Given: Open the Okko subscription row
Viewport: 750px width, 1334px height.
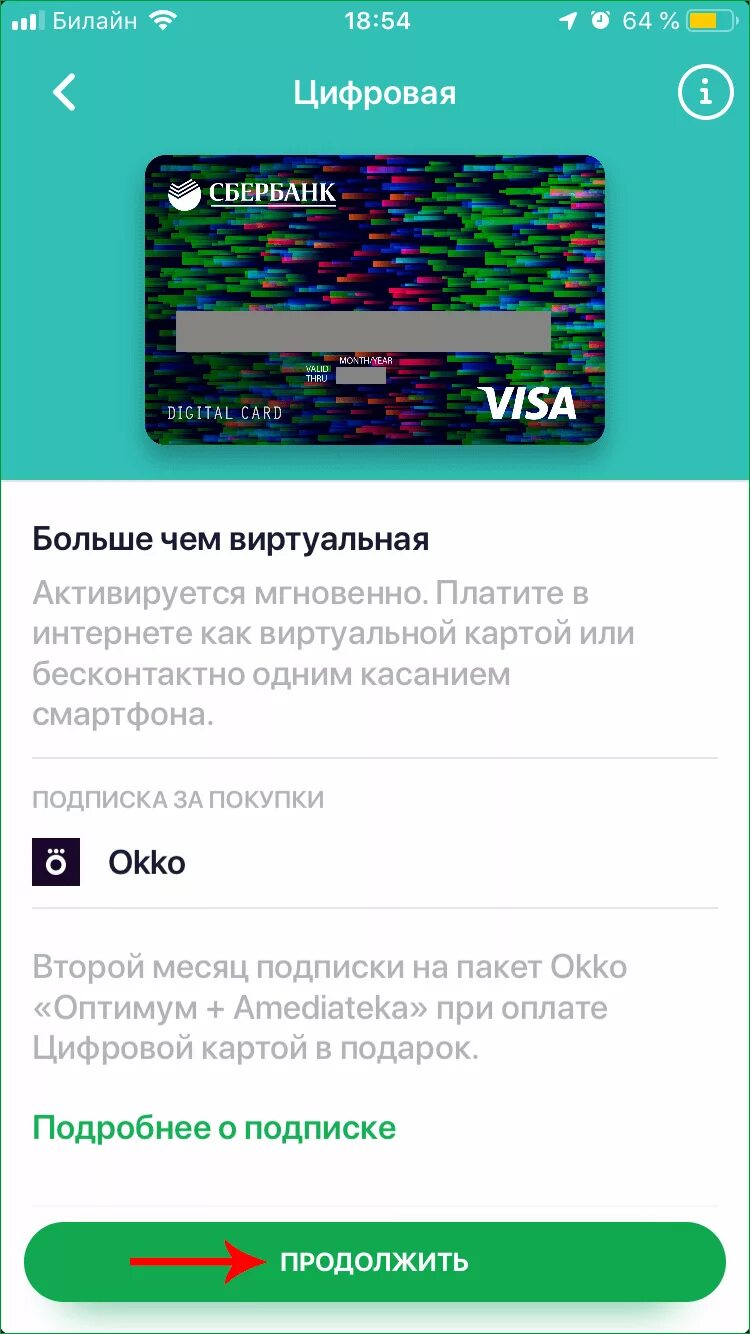Looking at the screenshot, I should pos(375,862).
